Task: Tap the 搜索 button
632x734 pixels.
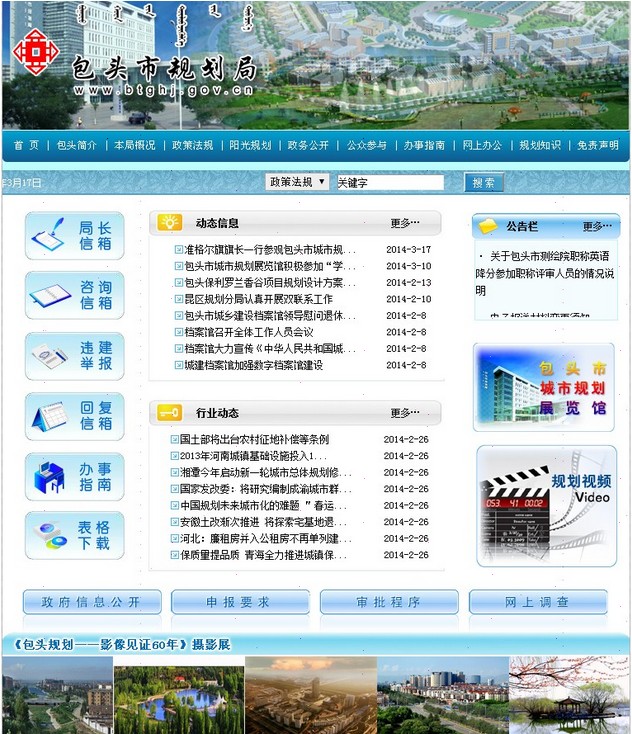Action: 484,183
